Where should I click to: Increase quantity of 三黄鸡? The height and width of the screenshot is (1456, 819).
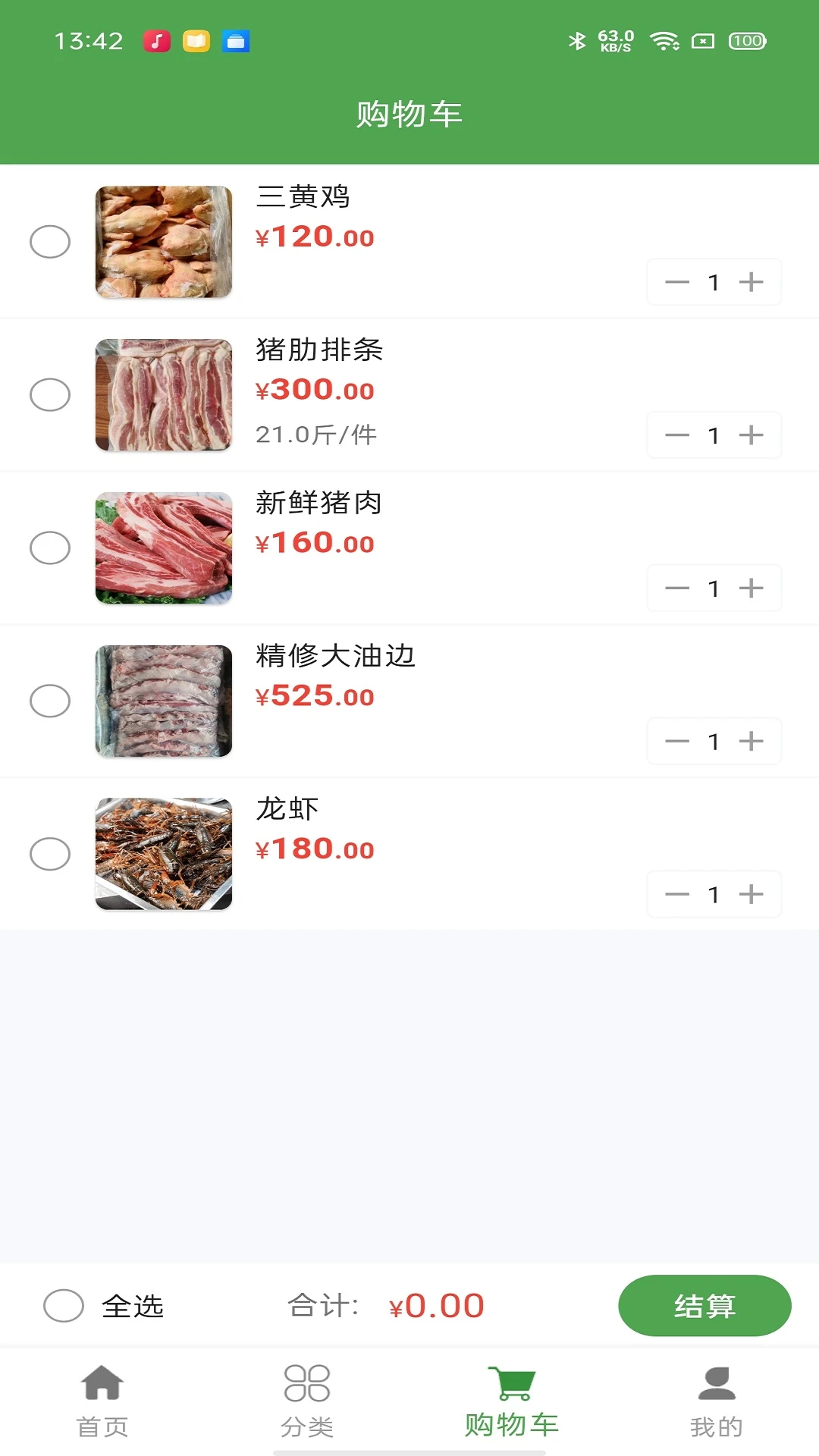[752, 281]
